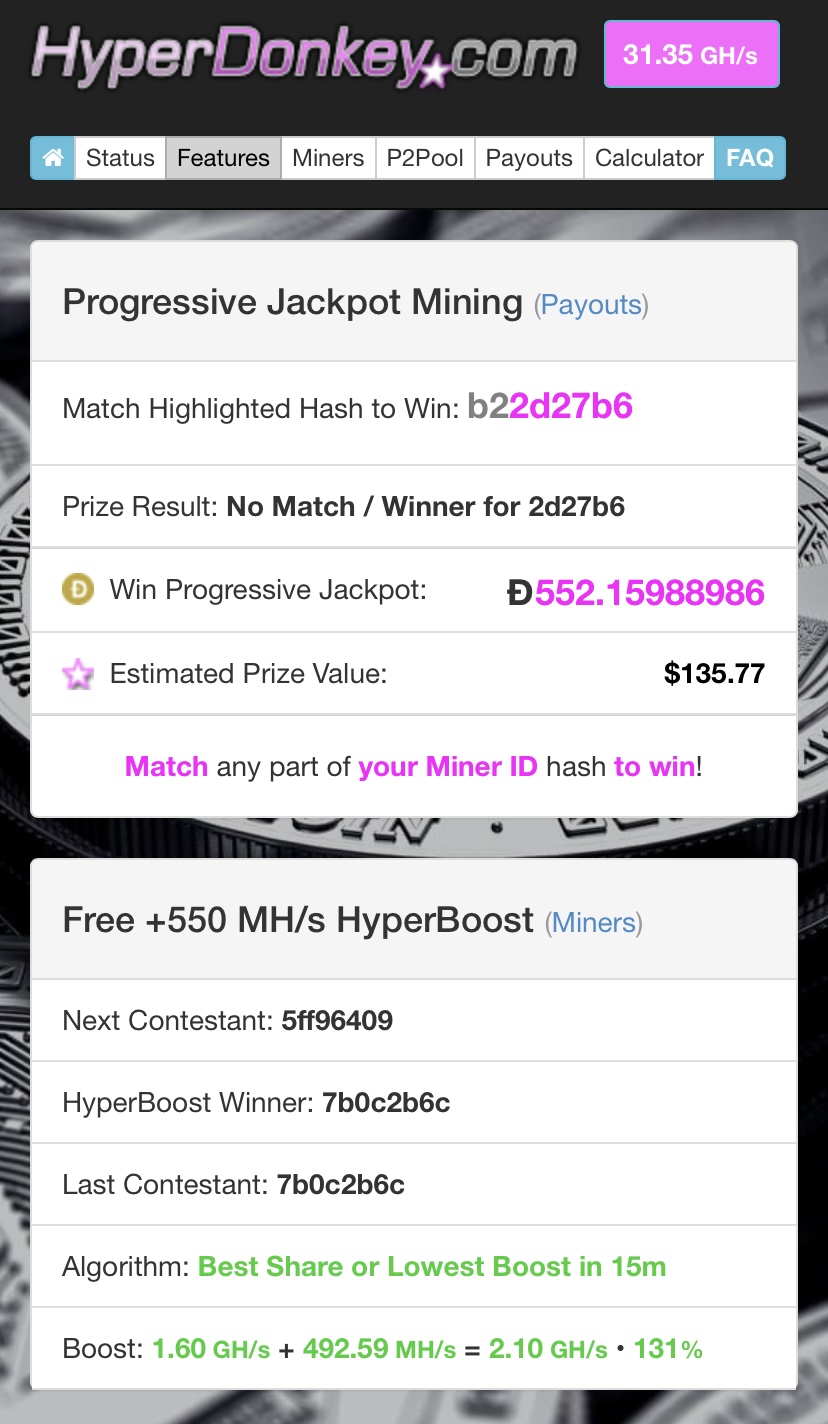Viewport: 828px width, 1424px height.
Task: Go to the home icon tab
Action: [53, 158]
